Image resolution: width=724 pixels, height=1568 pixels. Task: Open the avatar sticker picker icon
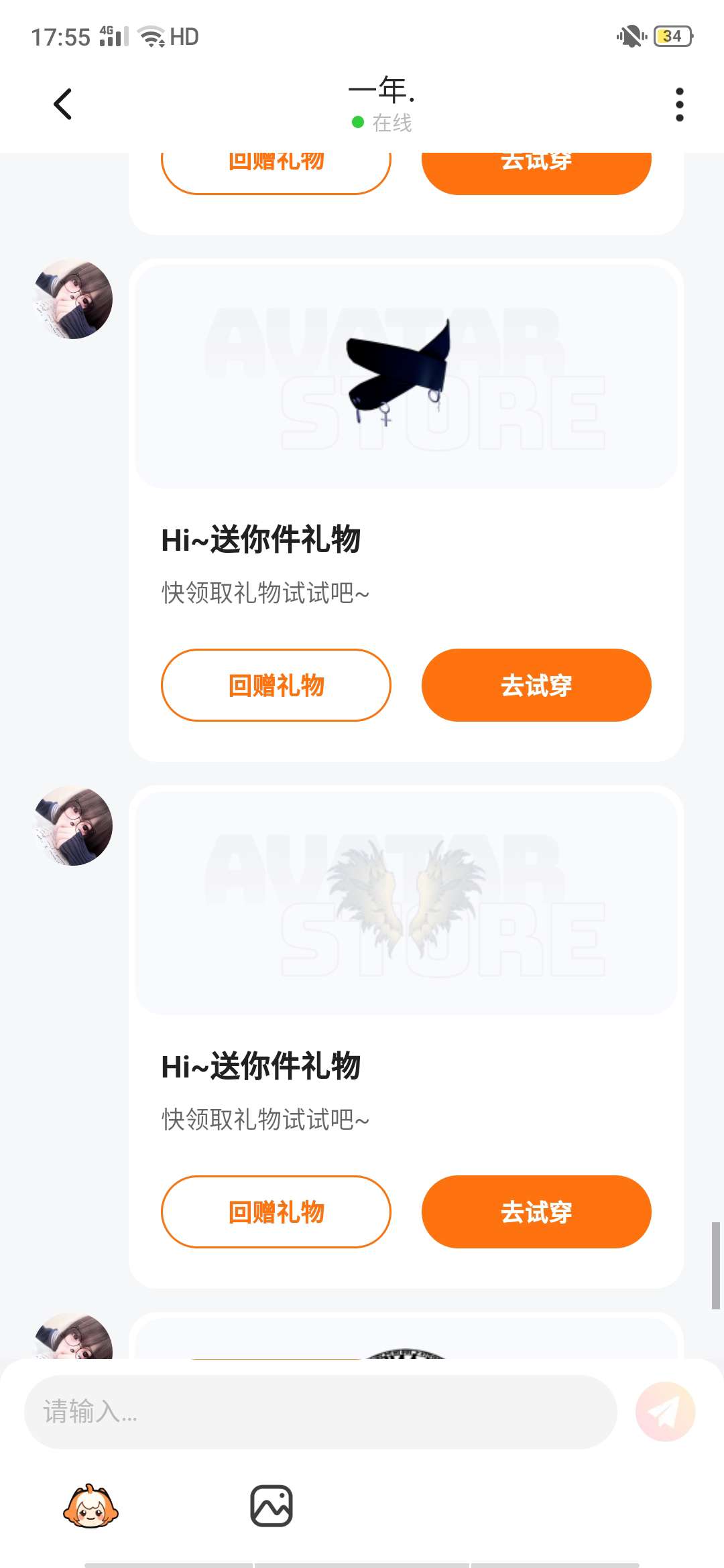90,1506
